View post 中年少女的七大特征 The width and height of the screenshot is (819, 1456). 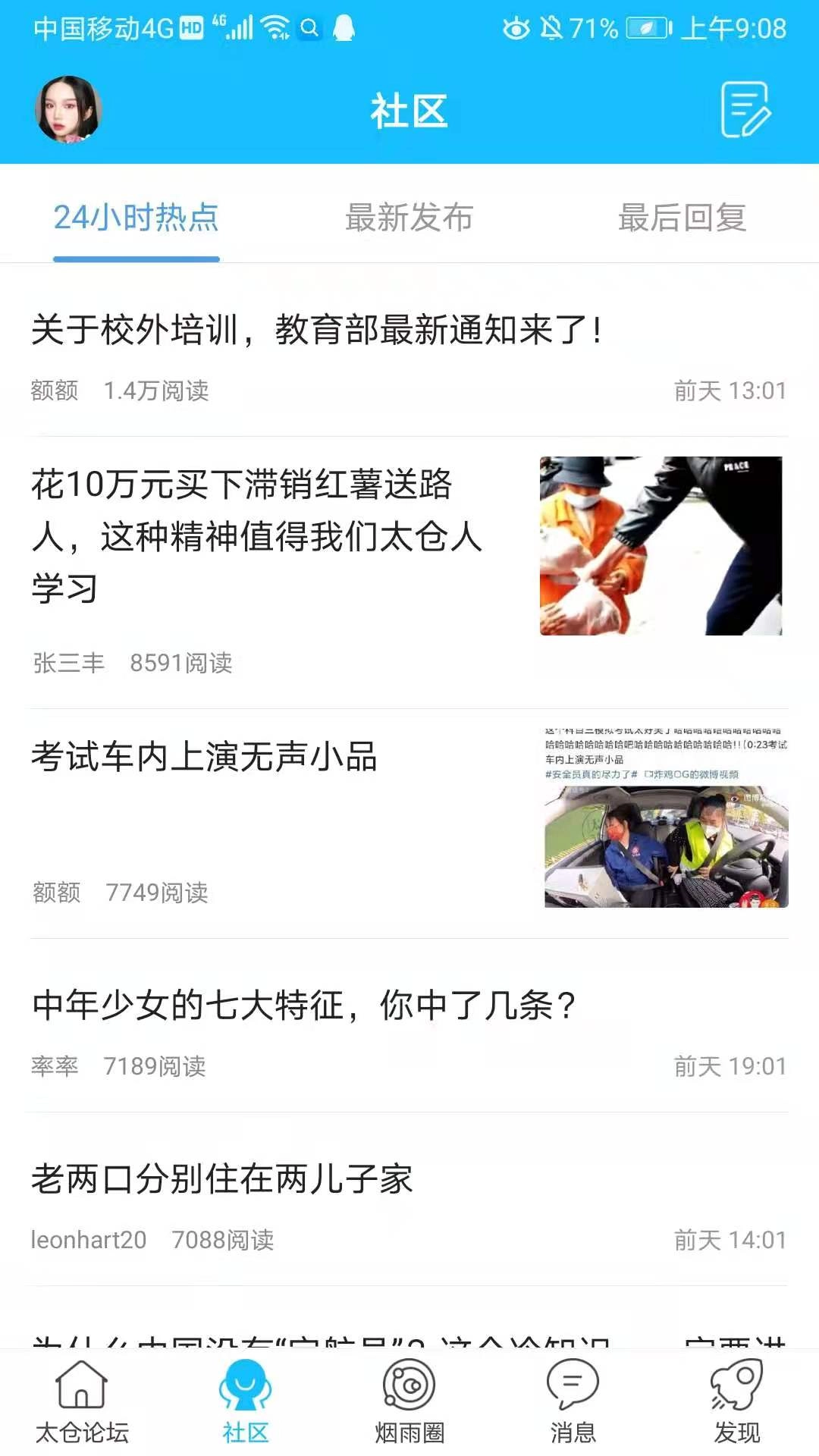303,1006
